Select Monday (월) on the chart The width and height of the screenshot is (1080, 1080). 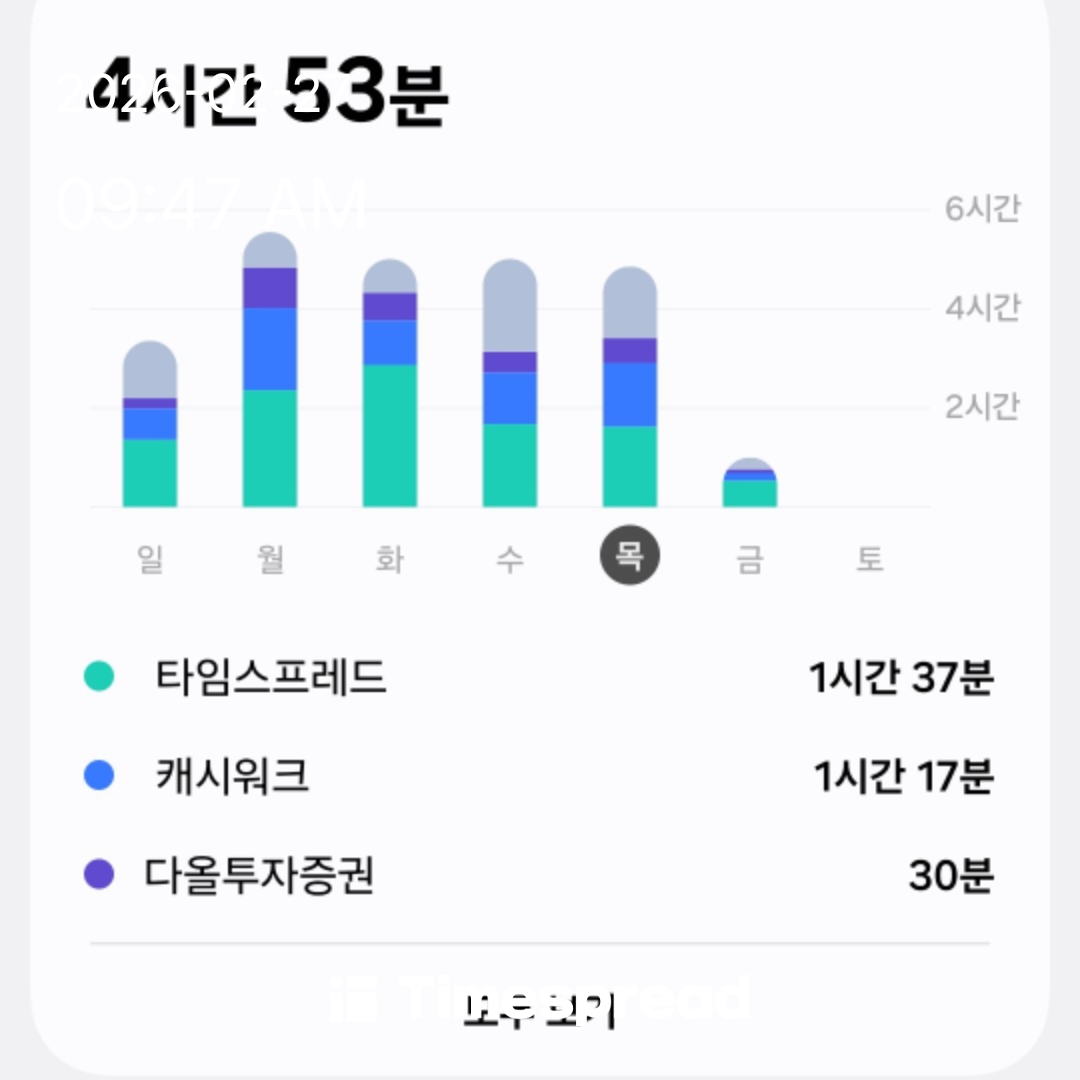[x=270, y=558]
